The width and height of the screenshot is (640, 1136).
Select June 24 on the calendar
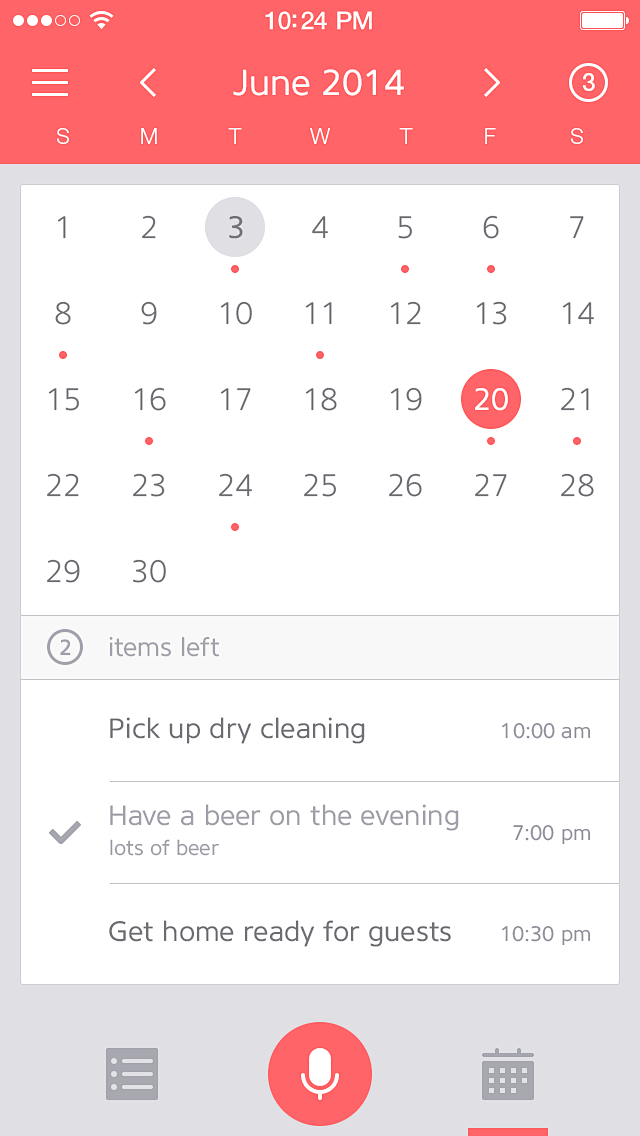click(235, 485)
